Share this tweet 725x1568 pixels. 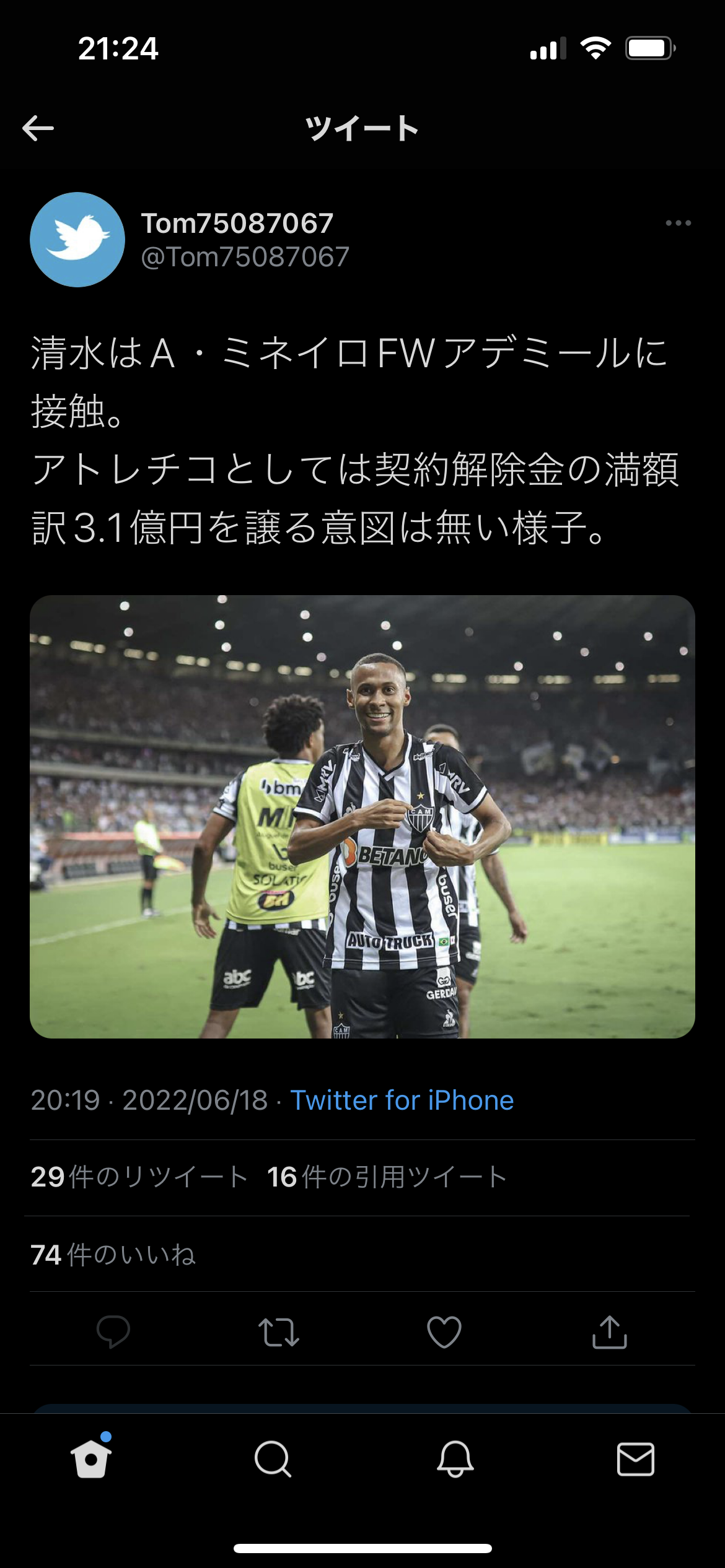click(x=610, y=1331)
